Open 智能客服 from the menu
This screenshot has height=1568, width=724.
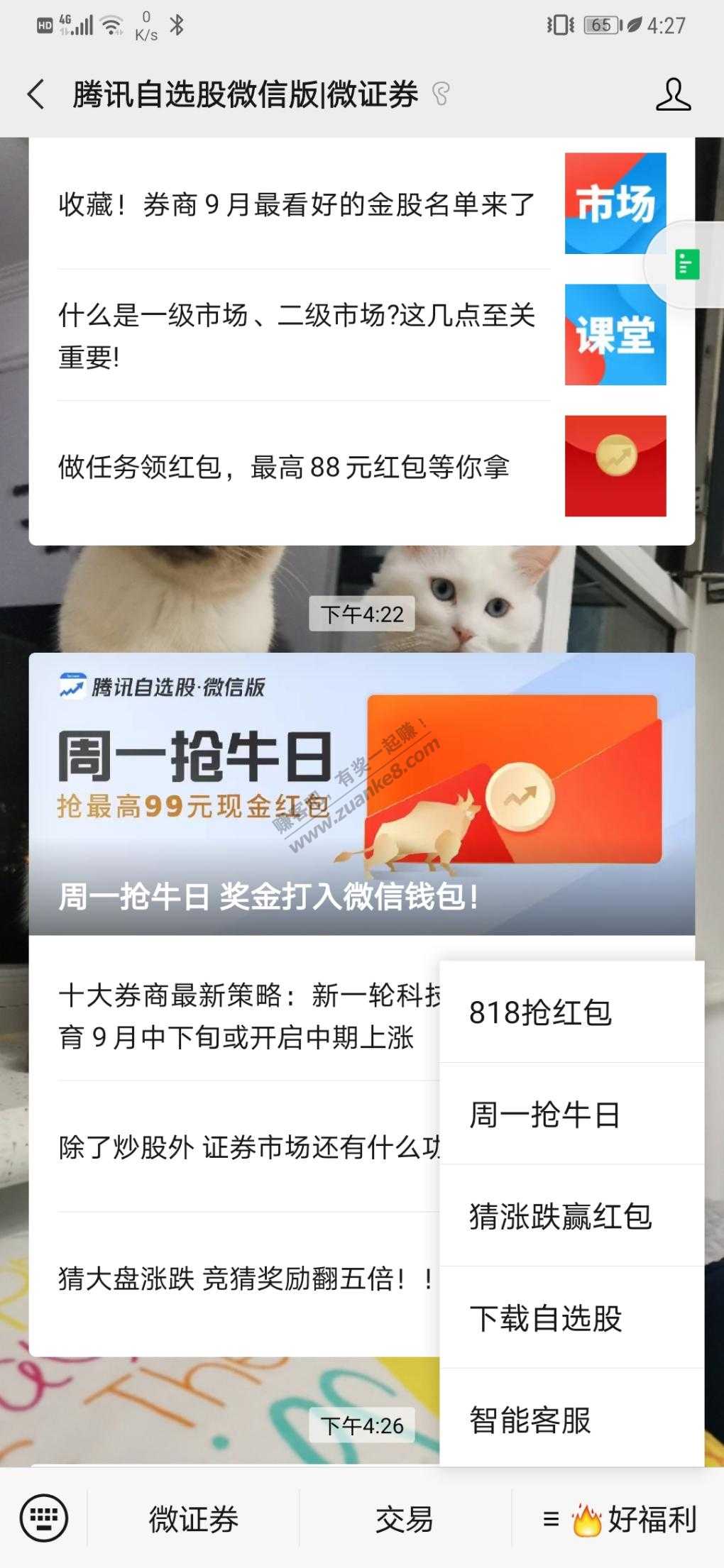[571, 1420]
